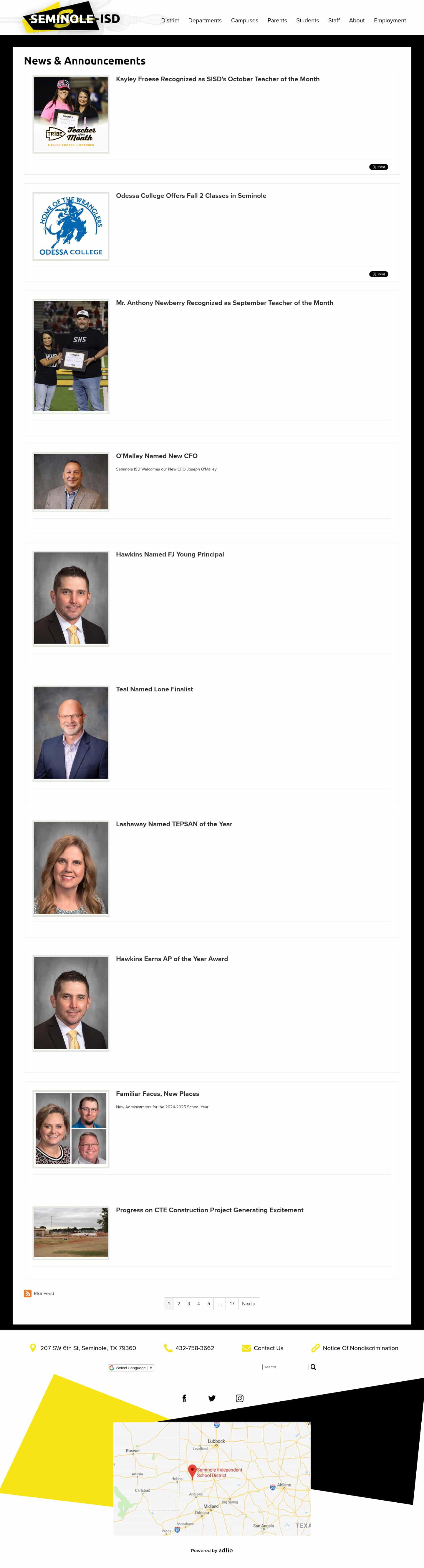
Task: Open the Departments menu
Action: (x=204, y=21)
